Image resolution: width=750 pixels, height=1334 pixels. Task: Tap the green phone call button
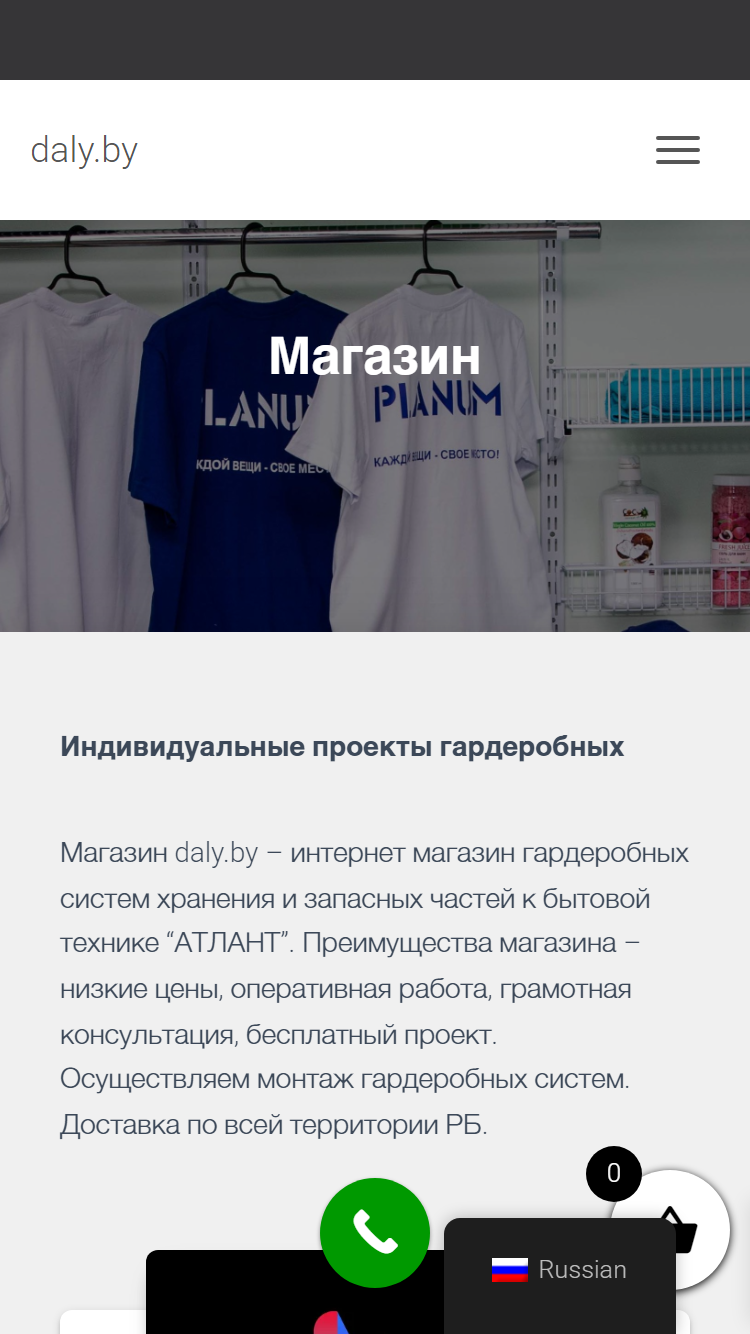375,1233
